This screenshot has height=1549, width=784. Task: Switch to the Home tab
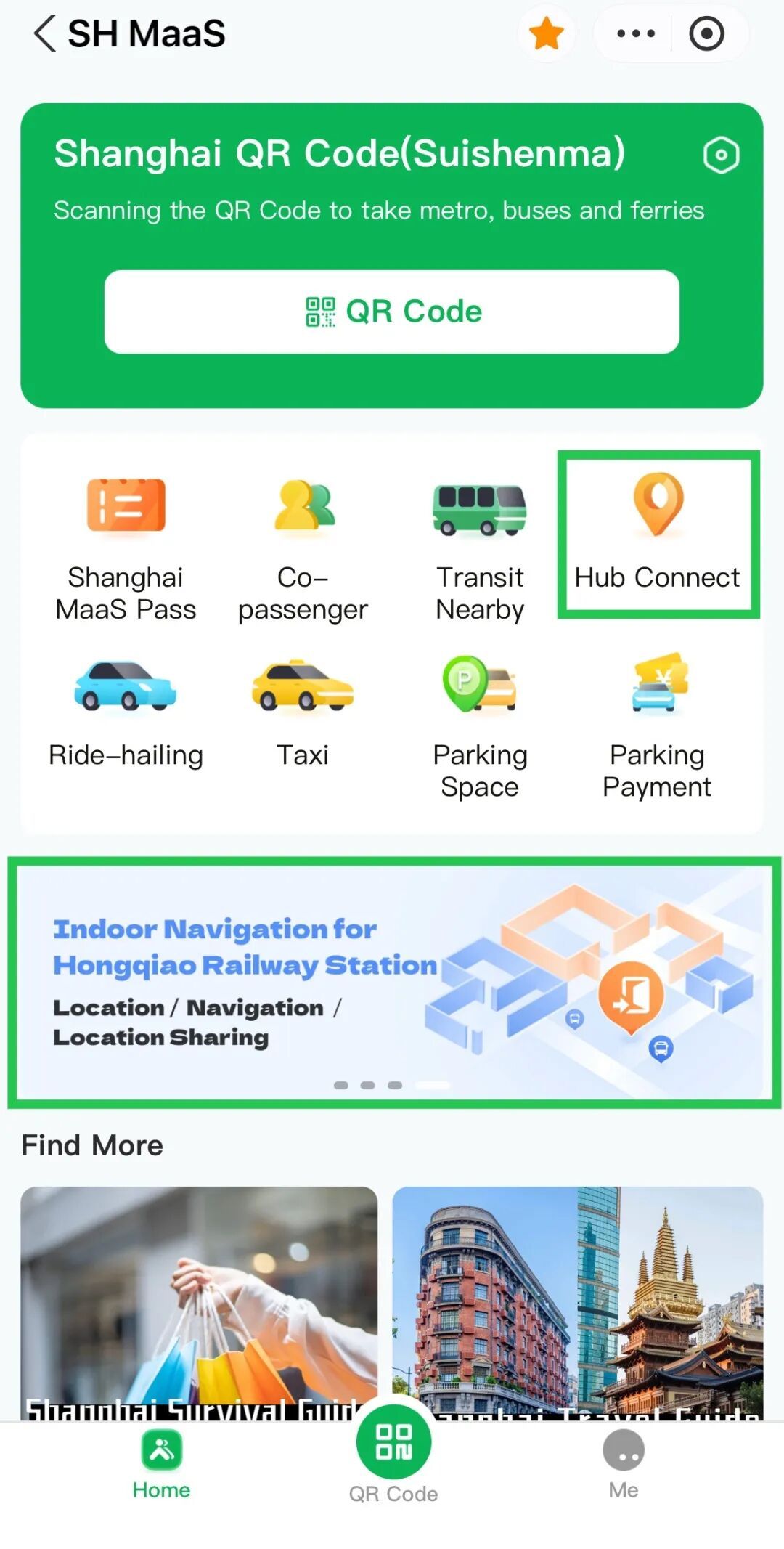click(x=161, y=1465)
